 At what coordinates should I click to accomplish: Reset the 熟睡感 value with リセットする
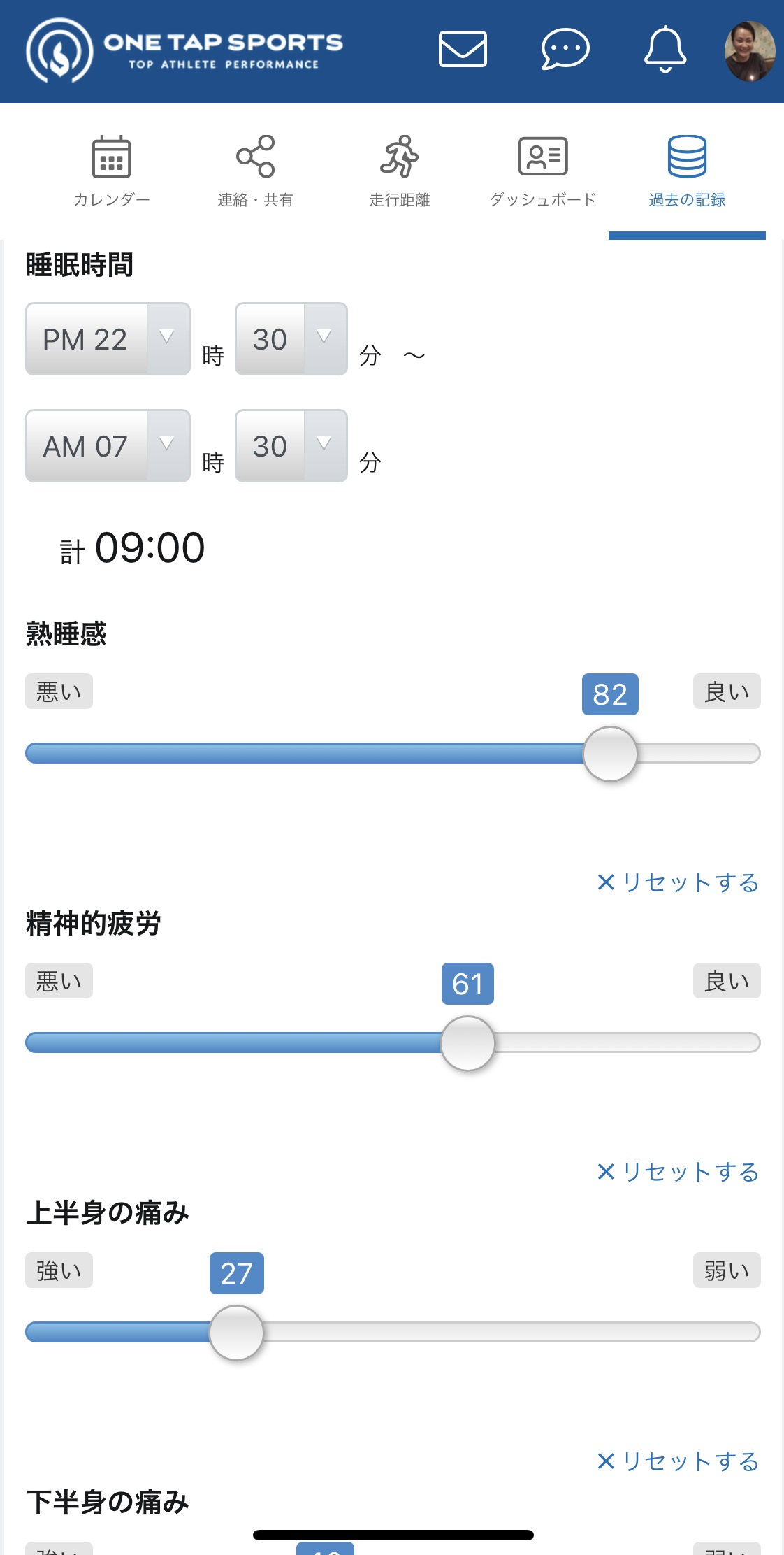678,882
